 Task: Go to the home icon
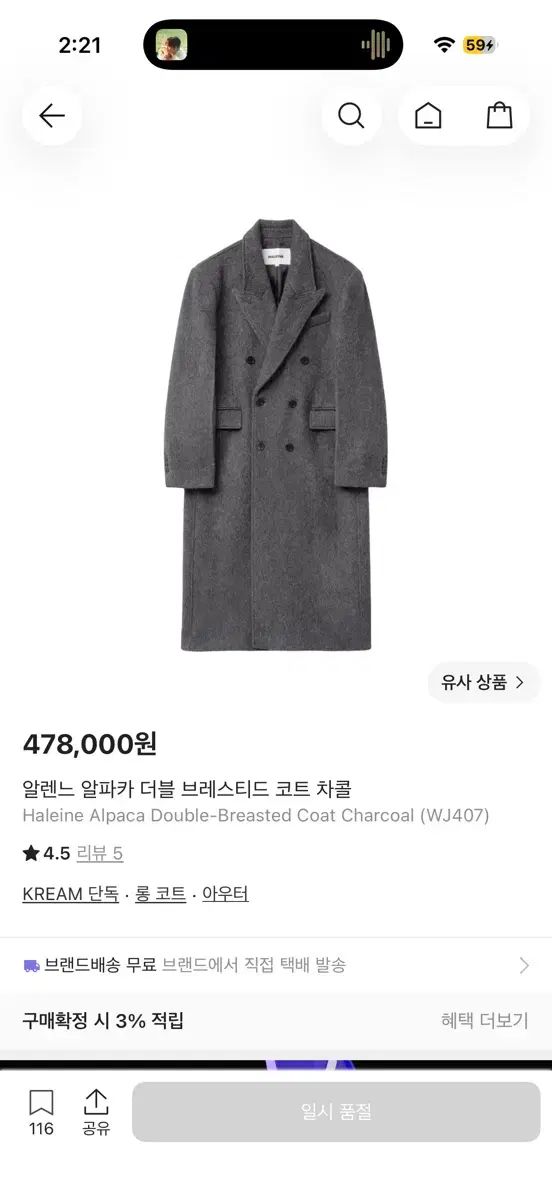coord(428,115)
